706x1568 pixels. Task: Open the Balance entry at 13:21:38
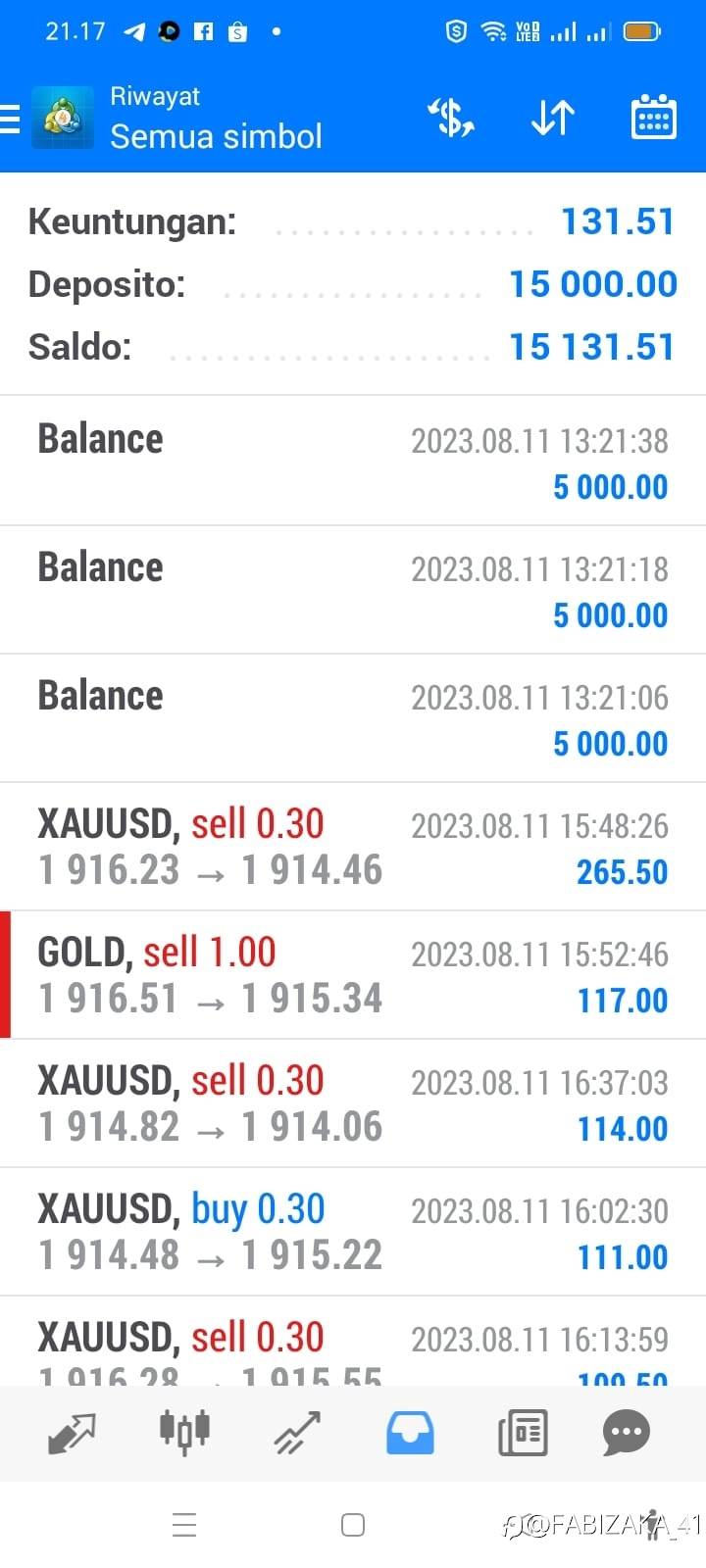click(353, 462)
